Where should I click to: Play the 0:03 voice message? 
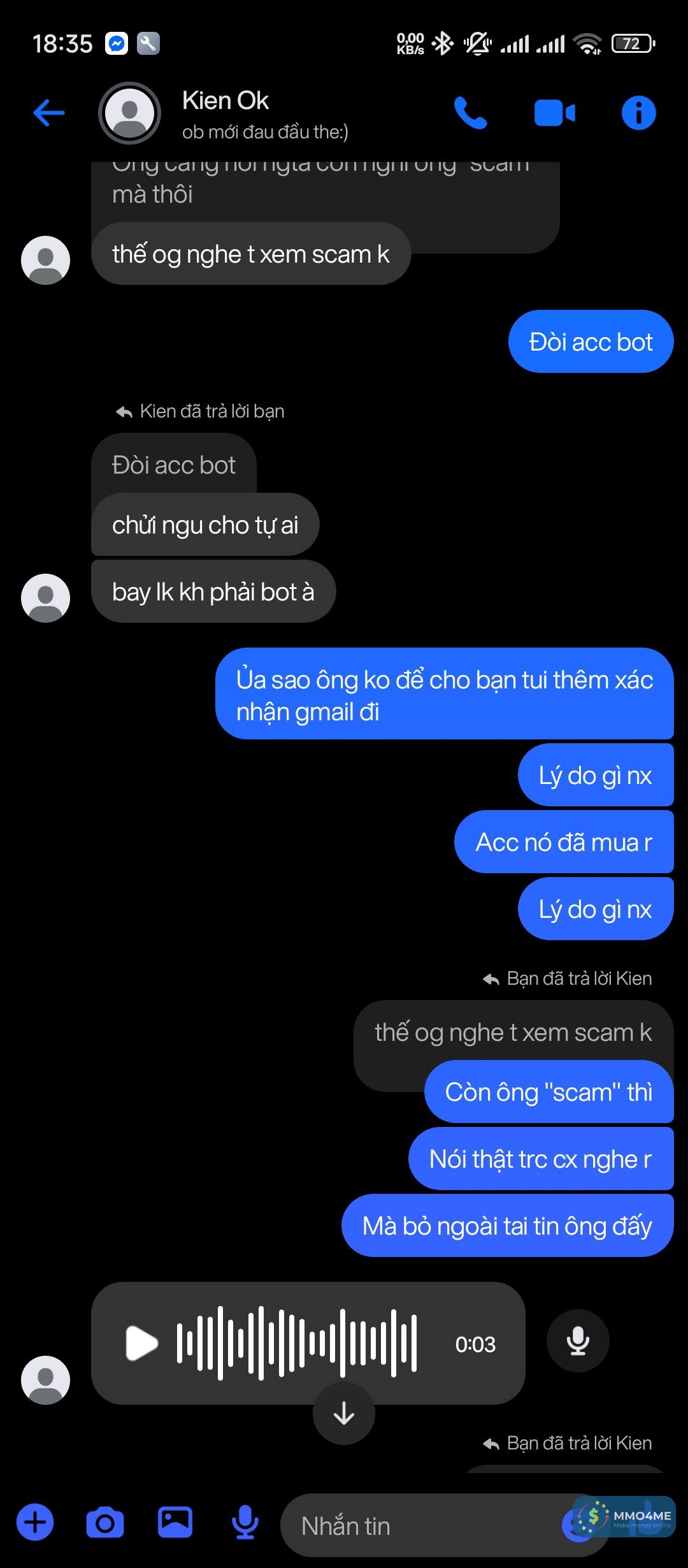click(x=141, y=1343)
